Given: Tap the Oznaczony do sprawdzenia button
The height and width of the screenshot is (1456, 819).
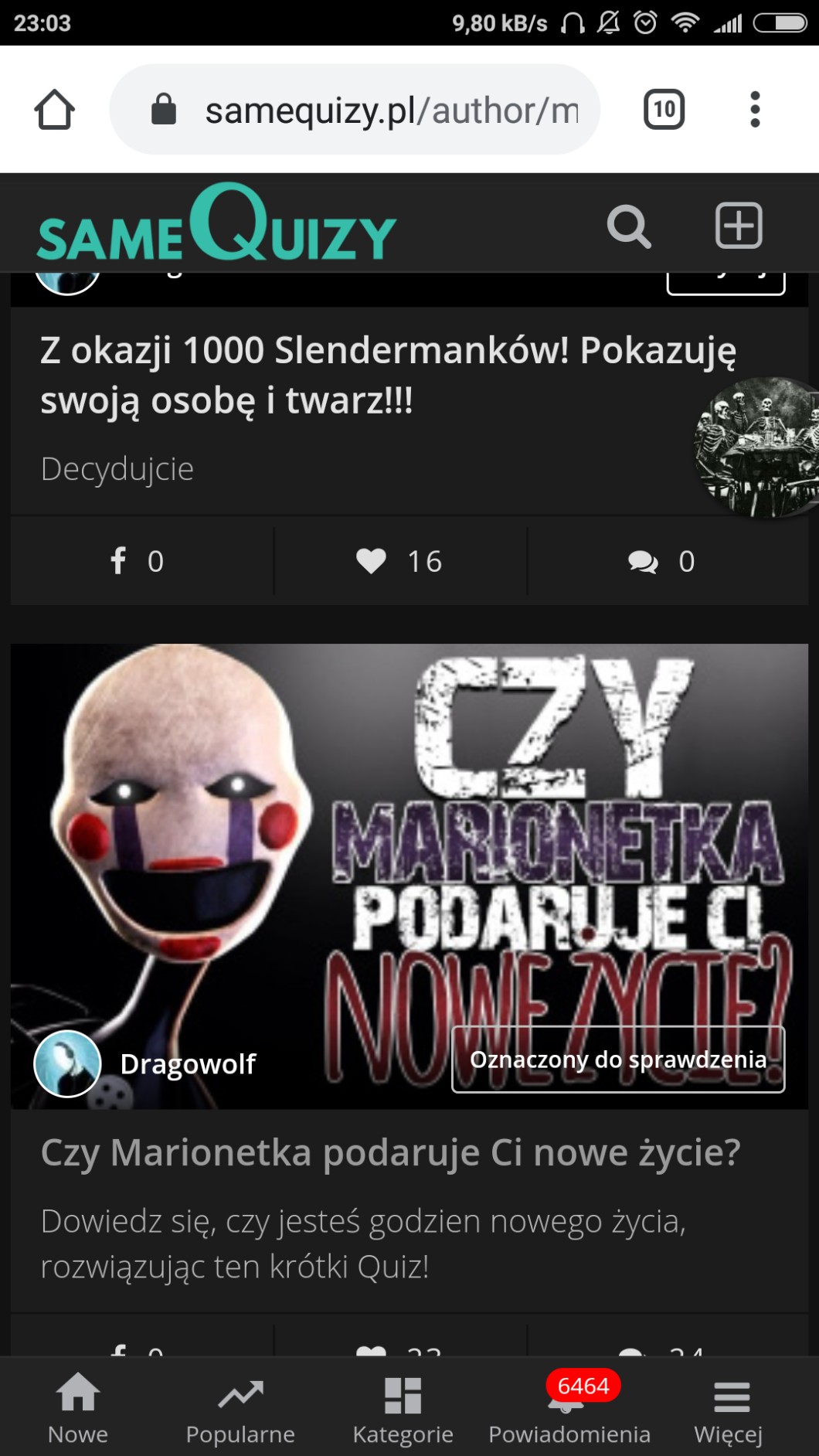Looking at the screenshot, I should pos(618,1060).
